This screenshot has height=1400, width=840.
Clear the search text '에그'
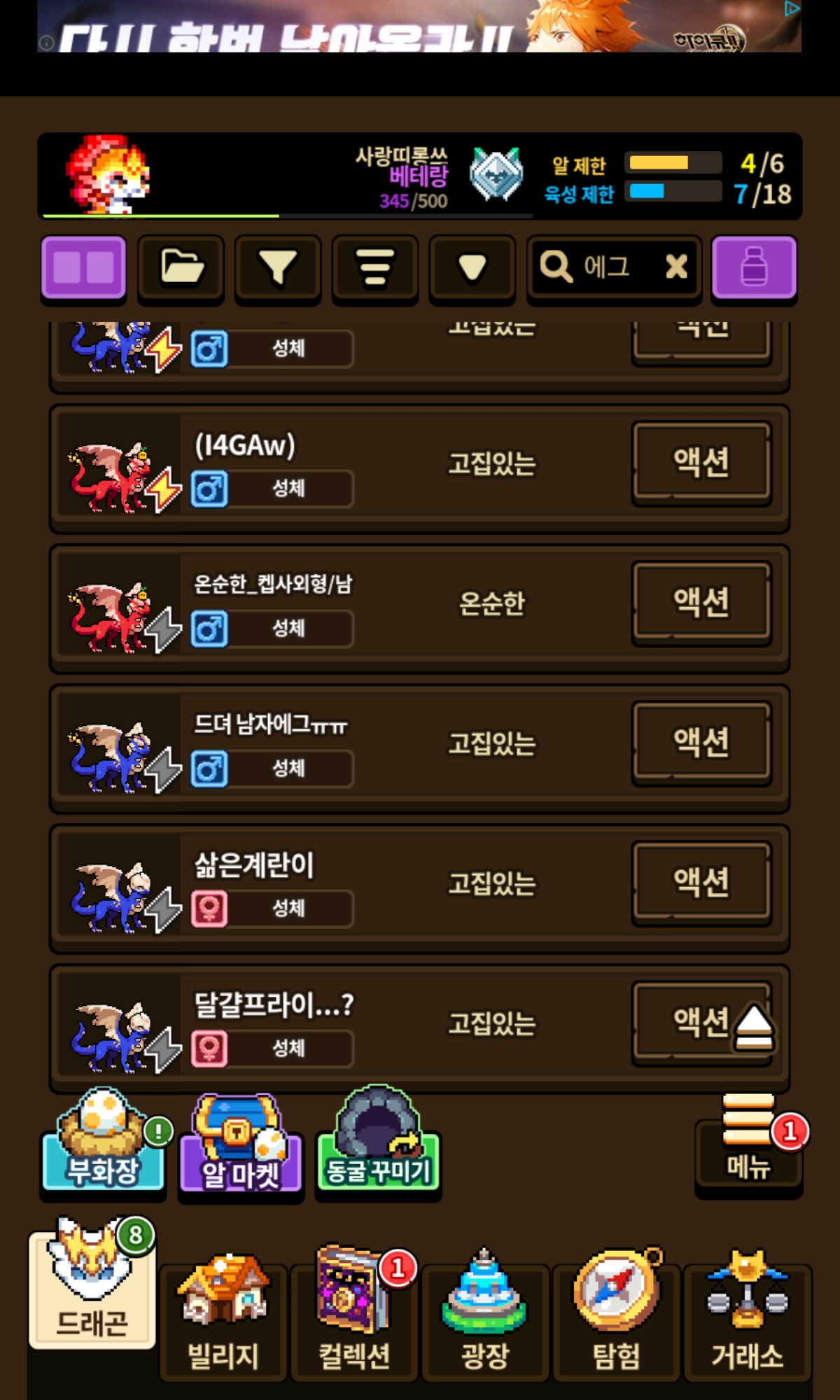[676, 267]
